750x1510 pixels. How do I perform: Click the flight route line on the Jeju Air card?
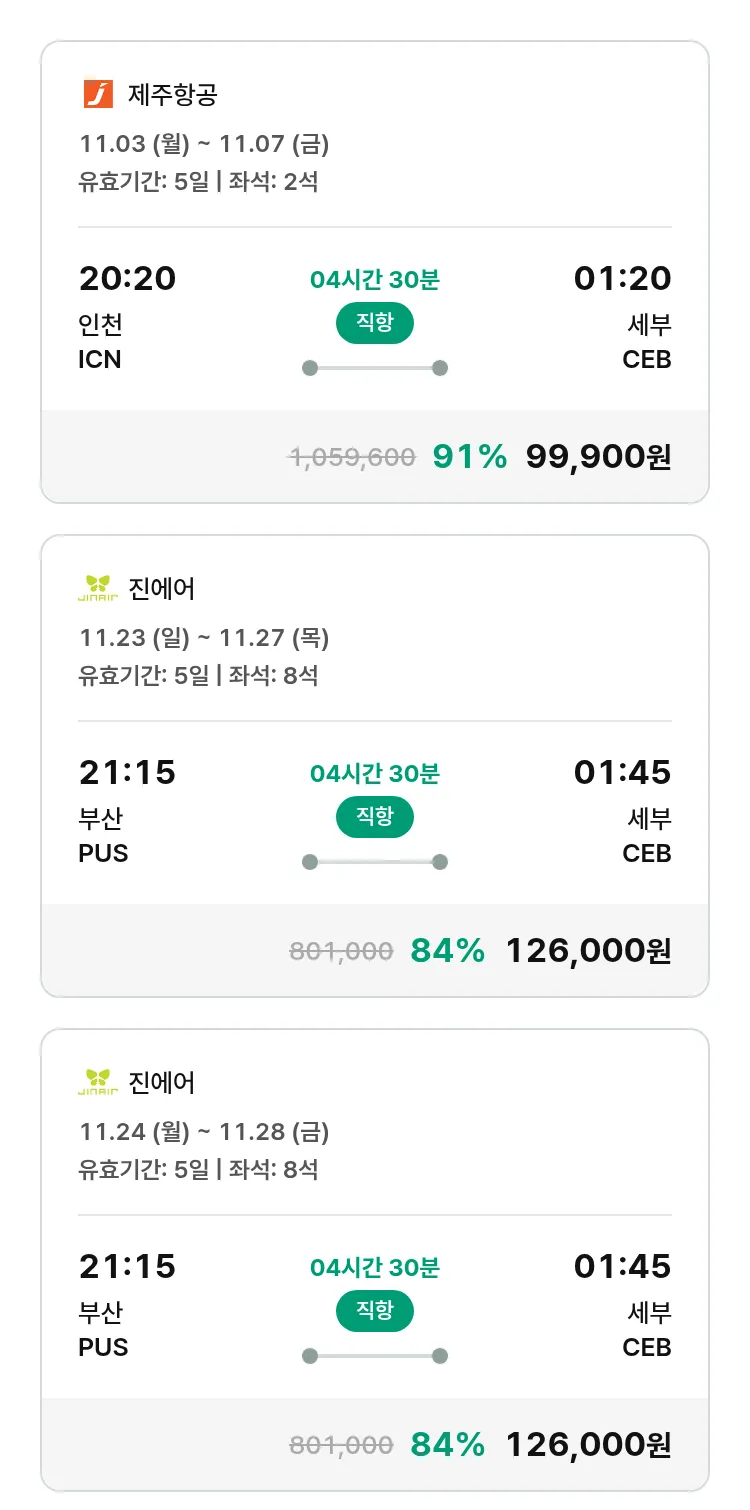coord(374,368)
